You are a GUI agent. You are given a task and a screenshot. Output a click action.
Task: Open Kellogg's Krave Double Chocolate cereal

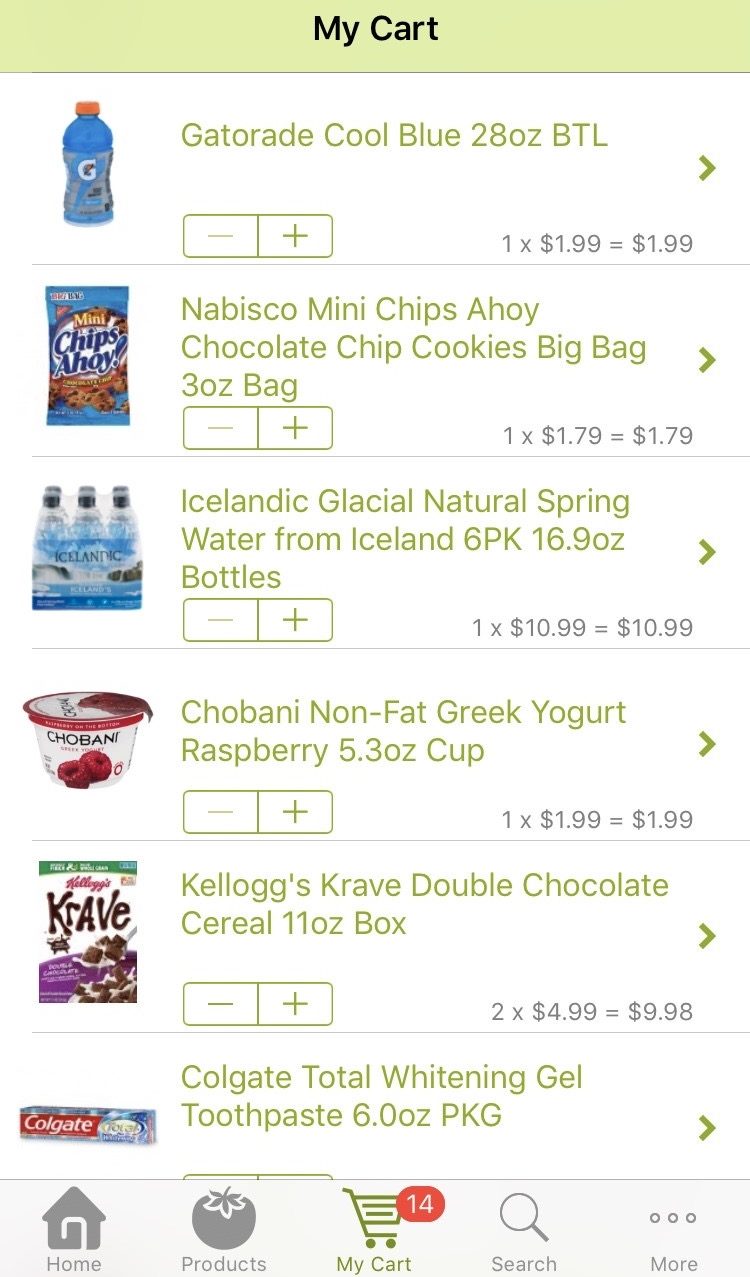707,936
